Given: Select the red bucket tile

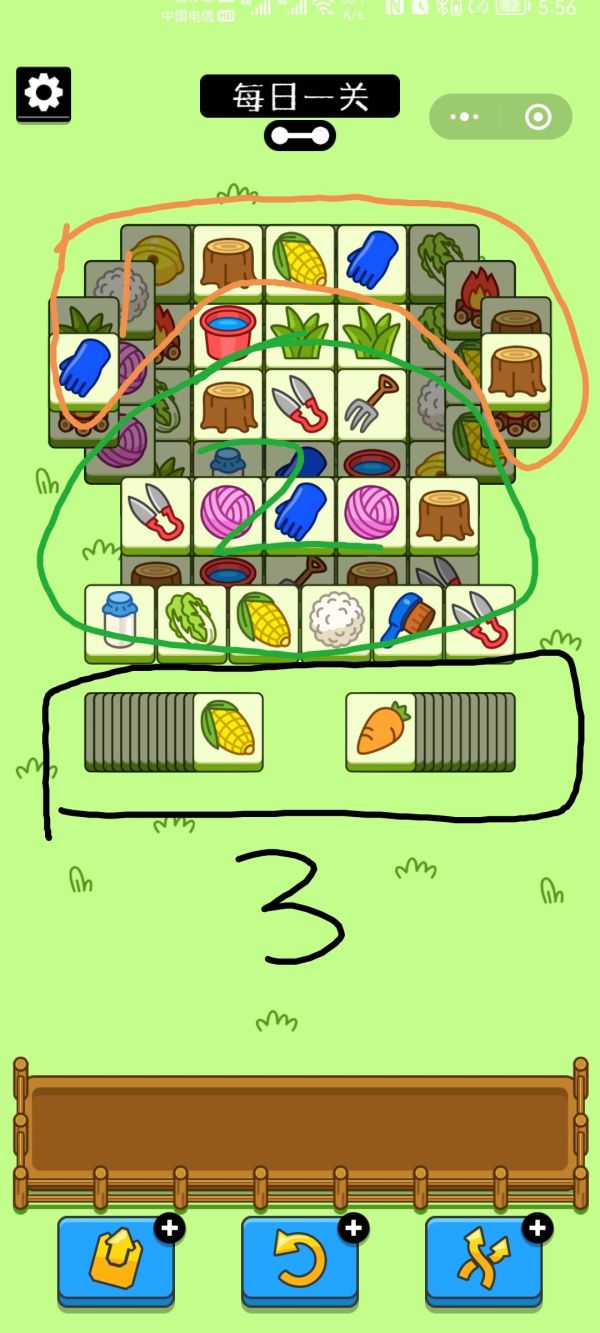Looking at the screenshot, I should point(228,333).
